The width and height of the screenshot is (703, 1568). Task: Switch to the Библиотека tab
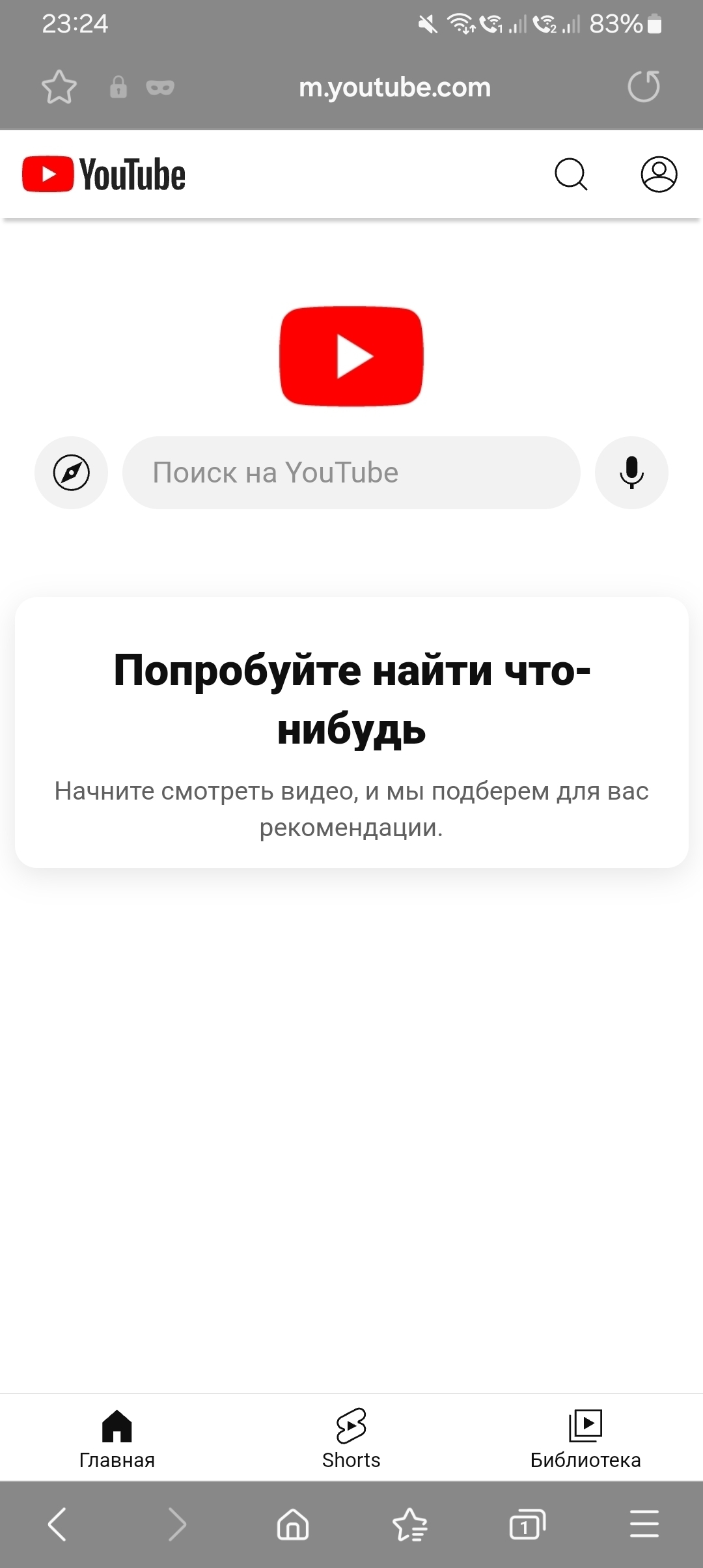pos(585,1438)
